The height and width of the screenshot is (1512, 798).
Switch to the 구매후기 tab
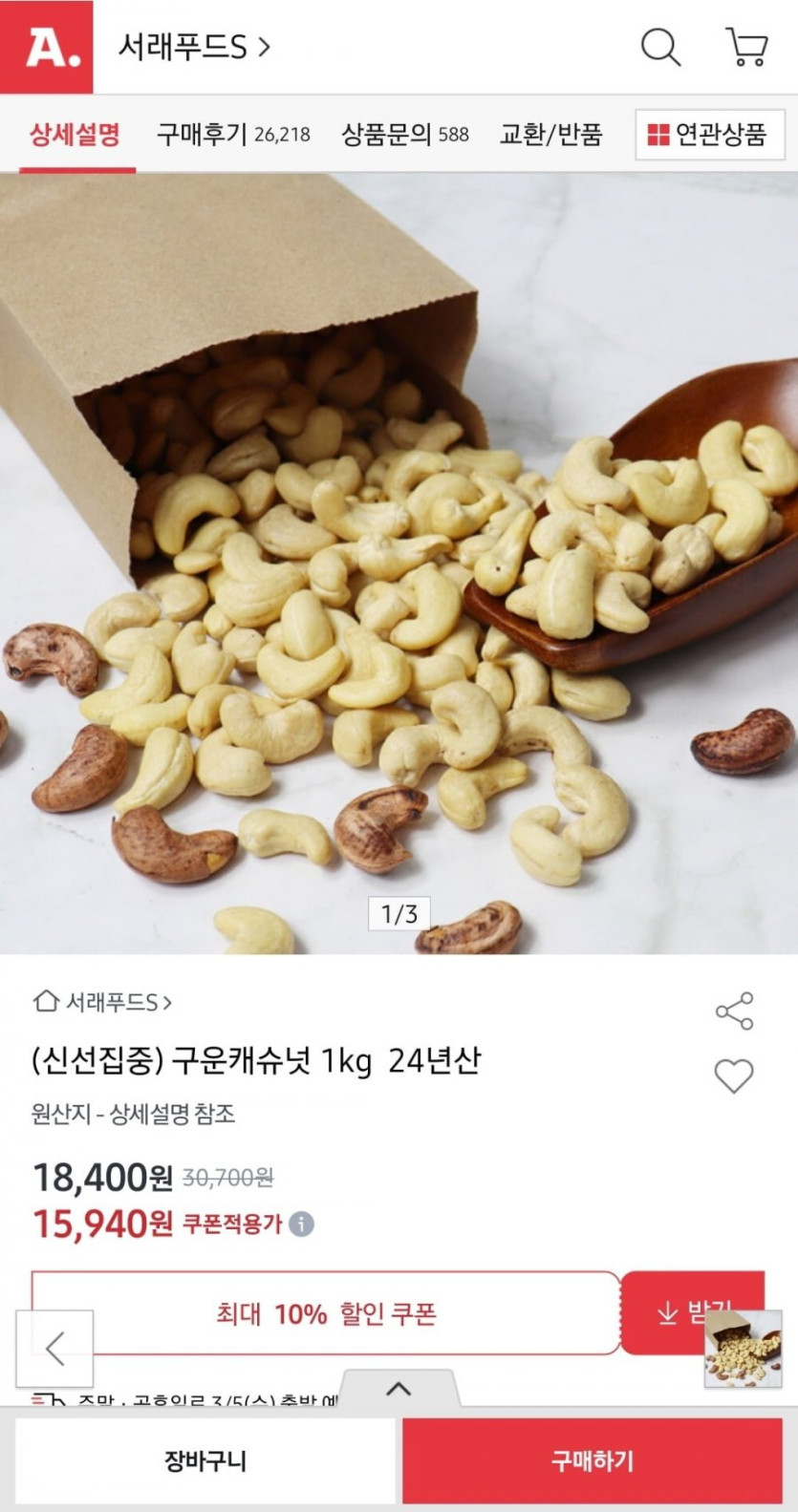click(x=233, y=135)
